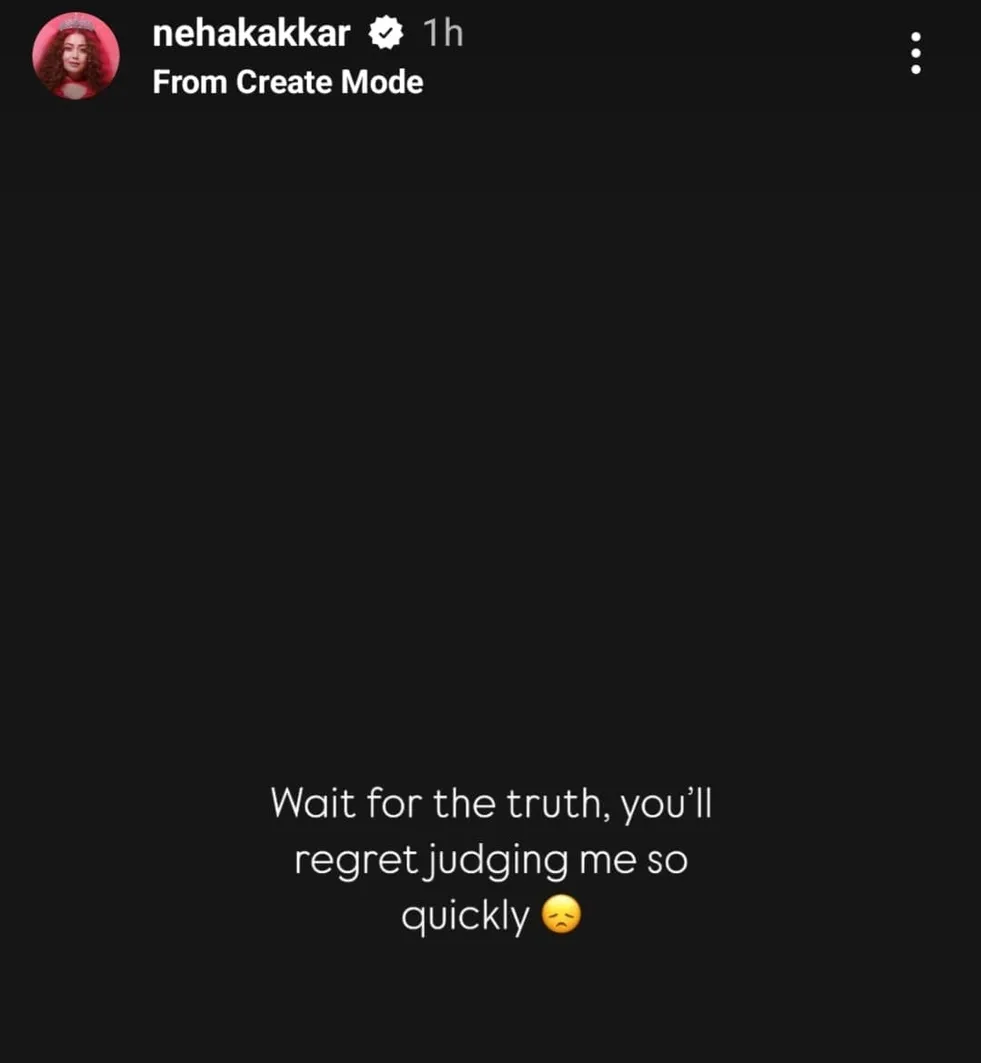The height and width of the screenshot is (1063, 981).
Task: Open nehakakkar's profile picture
Action: [76, 56]
